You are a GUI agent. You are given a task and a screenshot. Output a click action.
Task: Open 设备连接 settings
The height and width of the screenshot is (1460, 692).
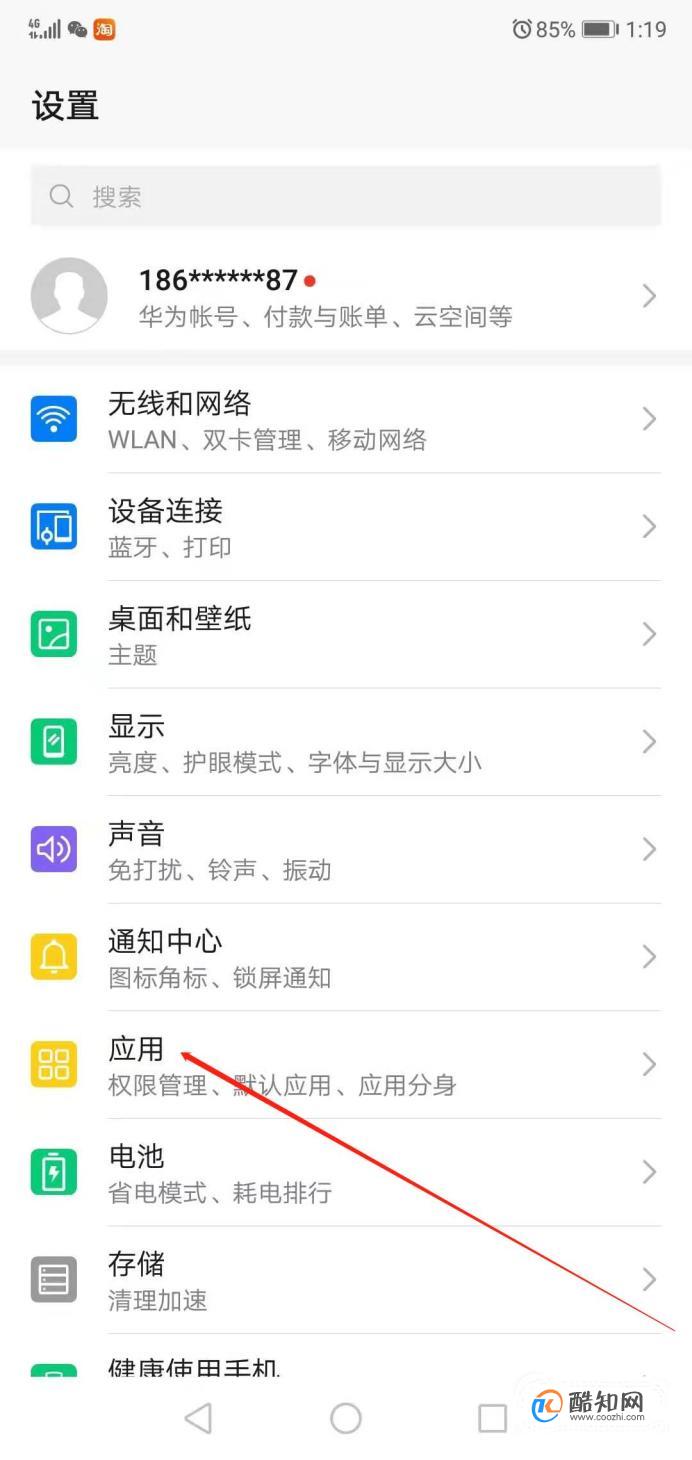pos(345,527)
